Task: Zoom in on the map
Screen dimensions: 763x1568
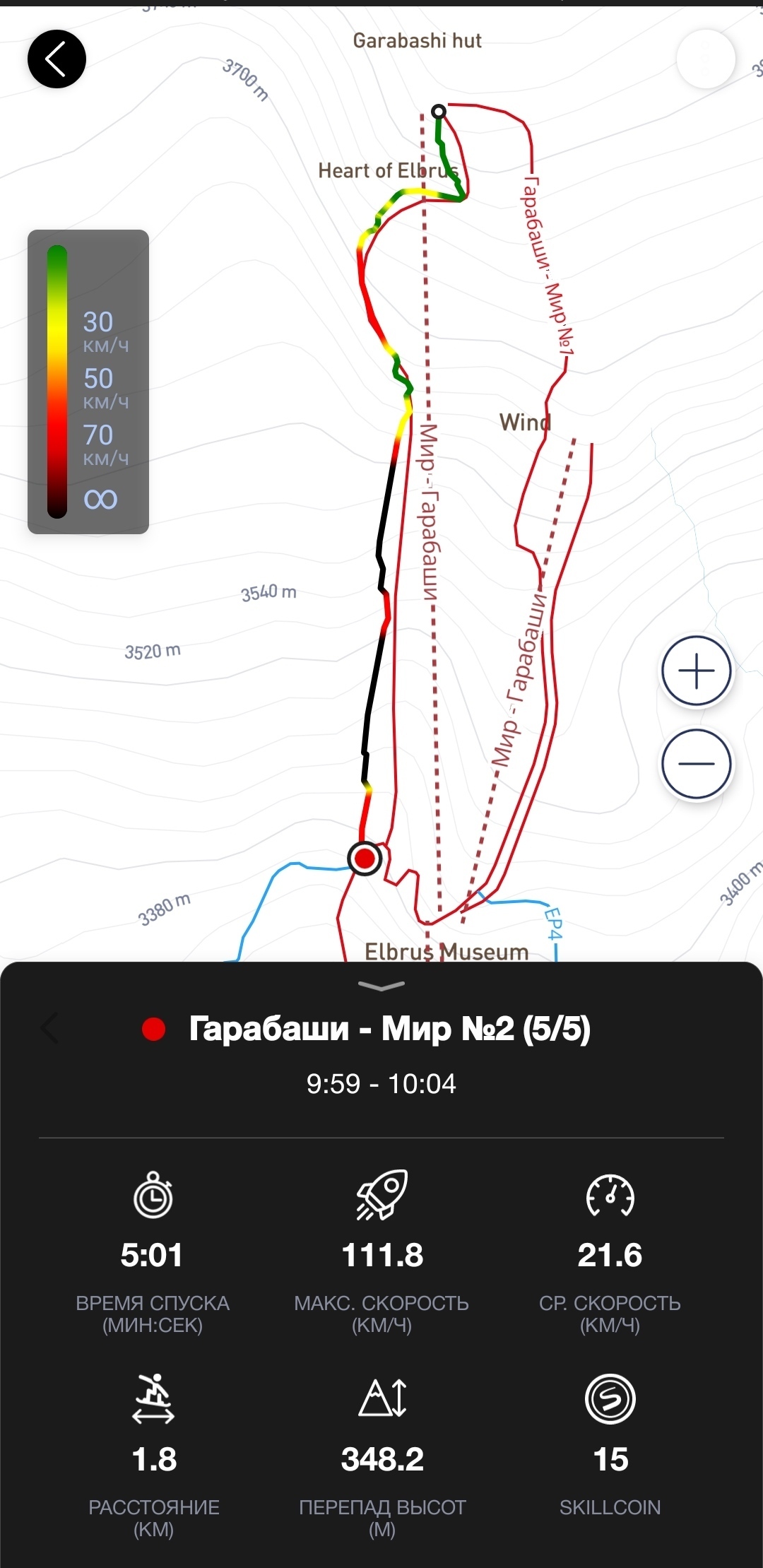Action: [697, 671]
